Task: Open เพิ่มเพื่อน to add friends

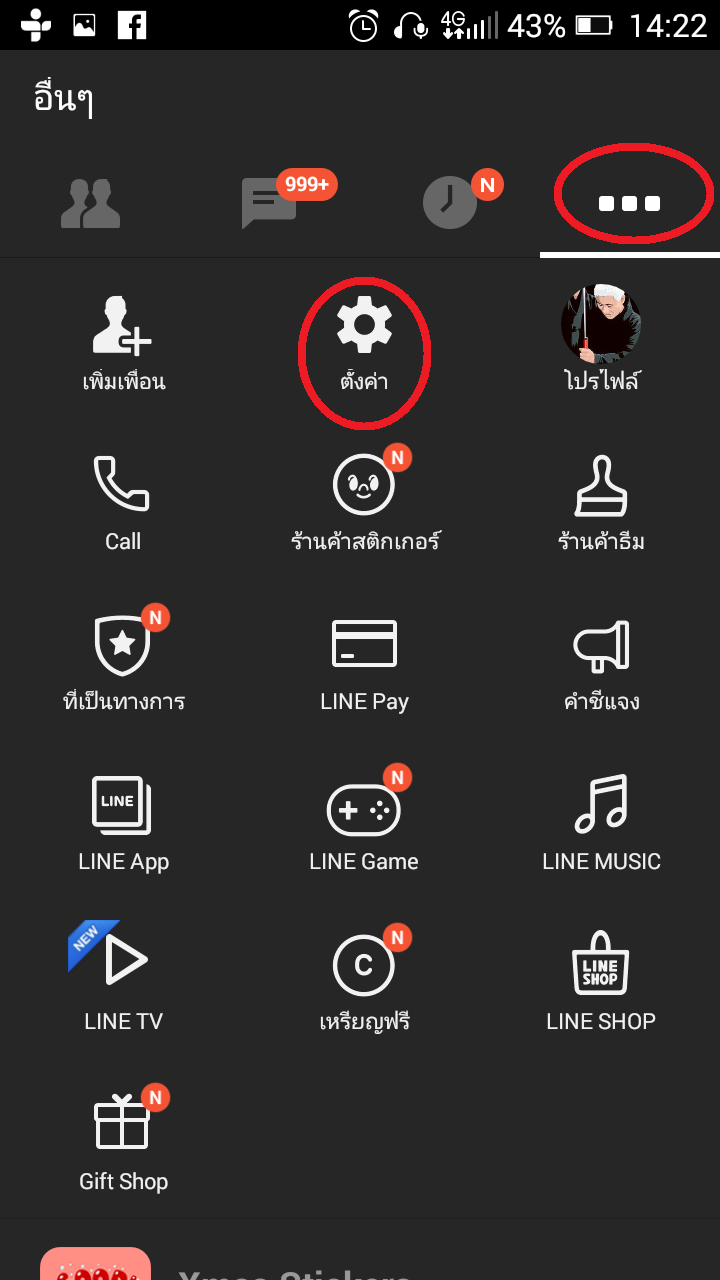Action: pyautogui.click(x=123, y=343)
